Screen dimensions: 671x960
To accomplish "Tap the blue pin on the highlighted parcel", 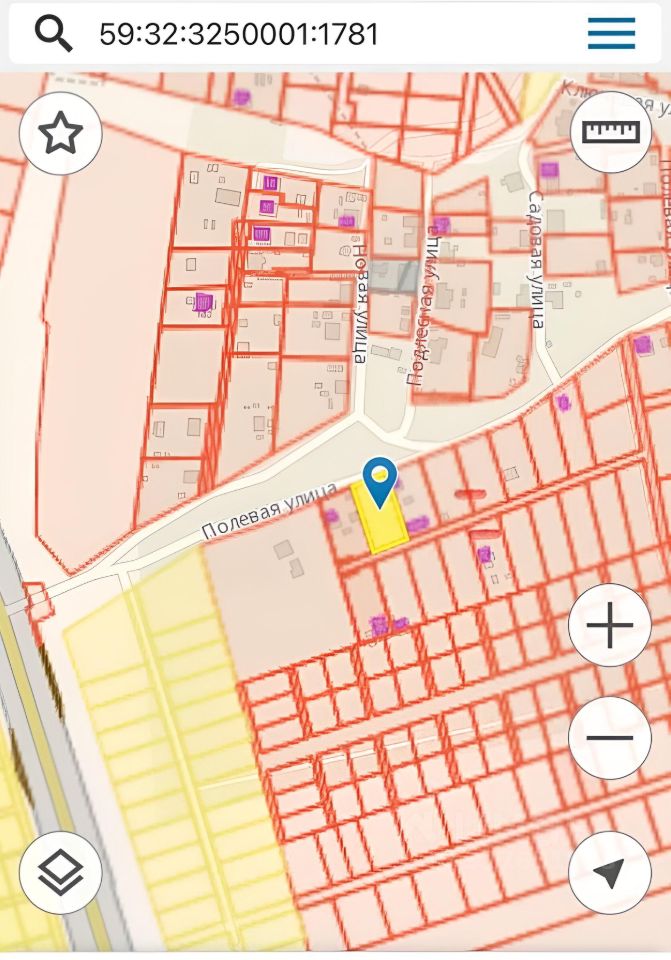I will (380, 480).
